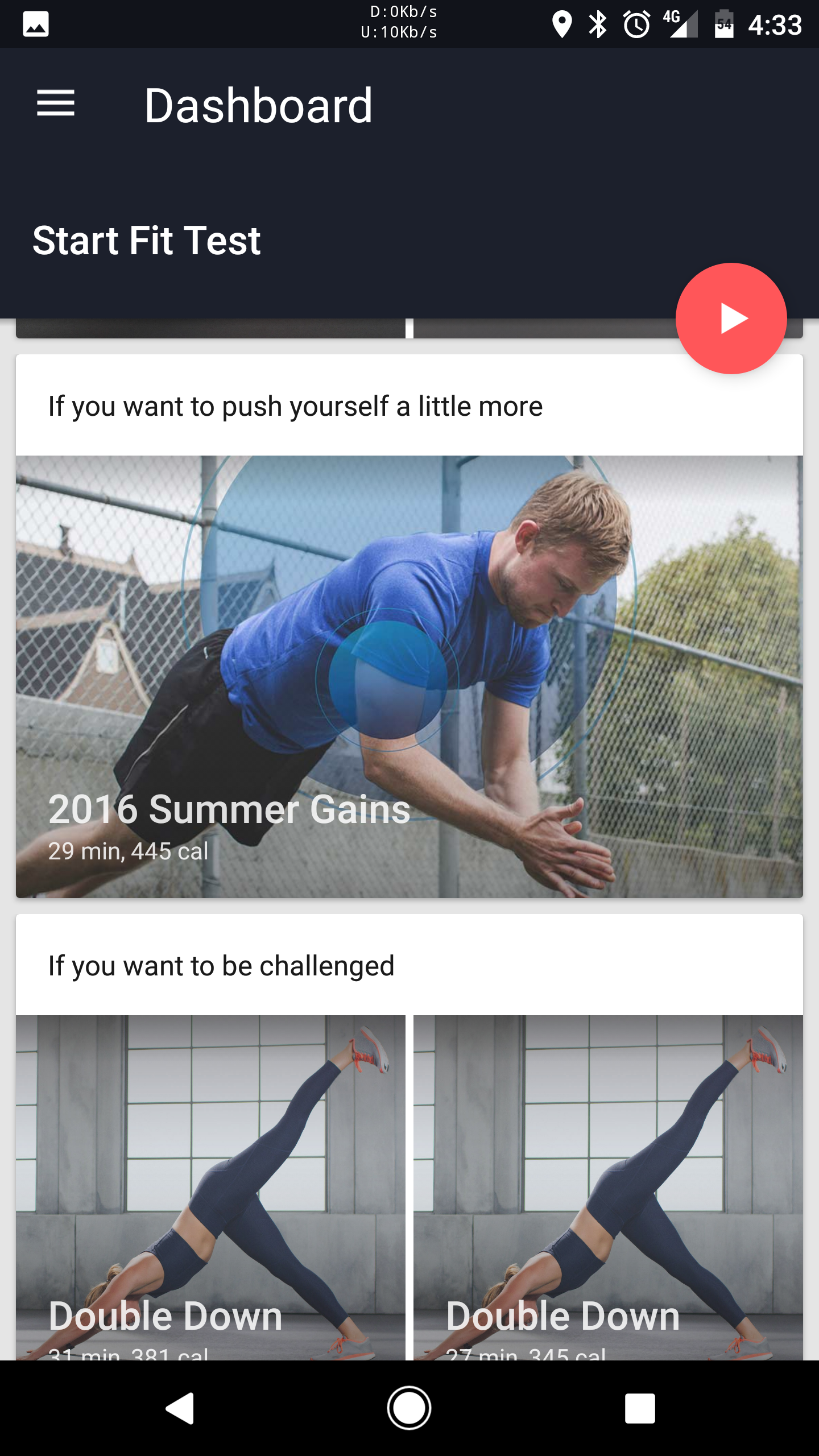This screenshot has height=1456, width=819.
Task: Start the Fit Test with the play button
Action: (x=731, y=318)
